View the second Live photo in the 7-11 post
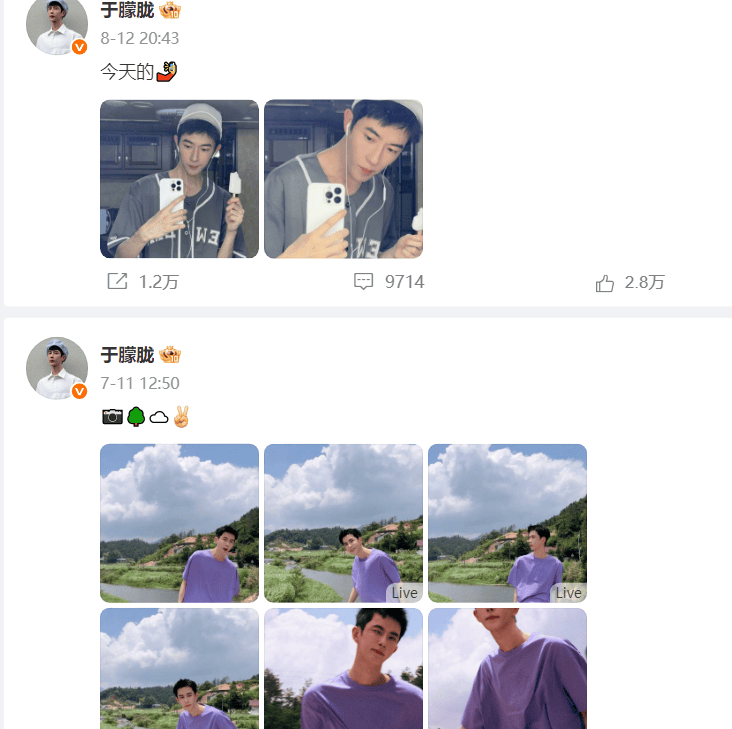 point(343,523)
